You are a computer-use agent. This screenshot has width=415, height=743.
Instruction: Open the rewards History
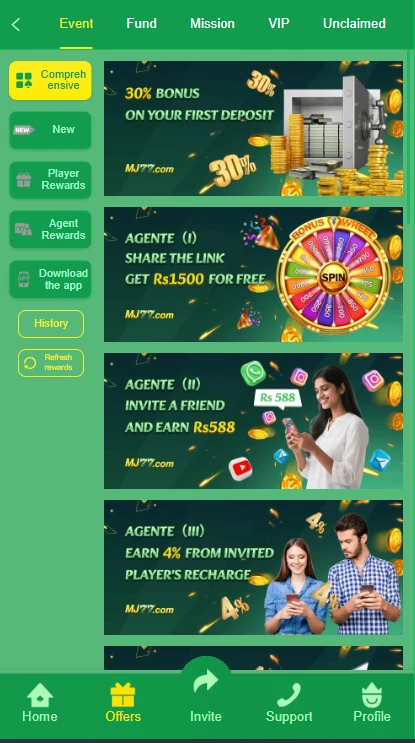click(x=51, y=324)
